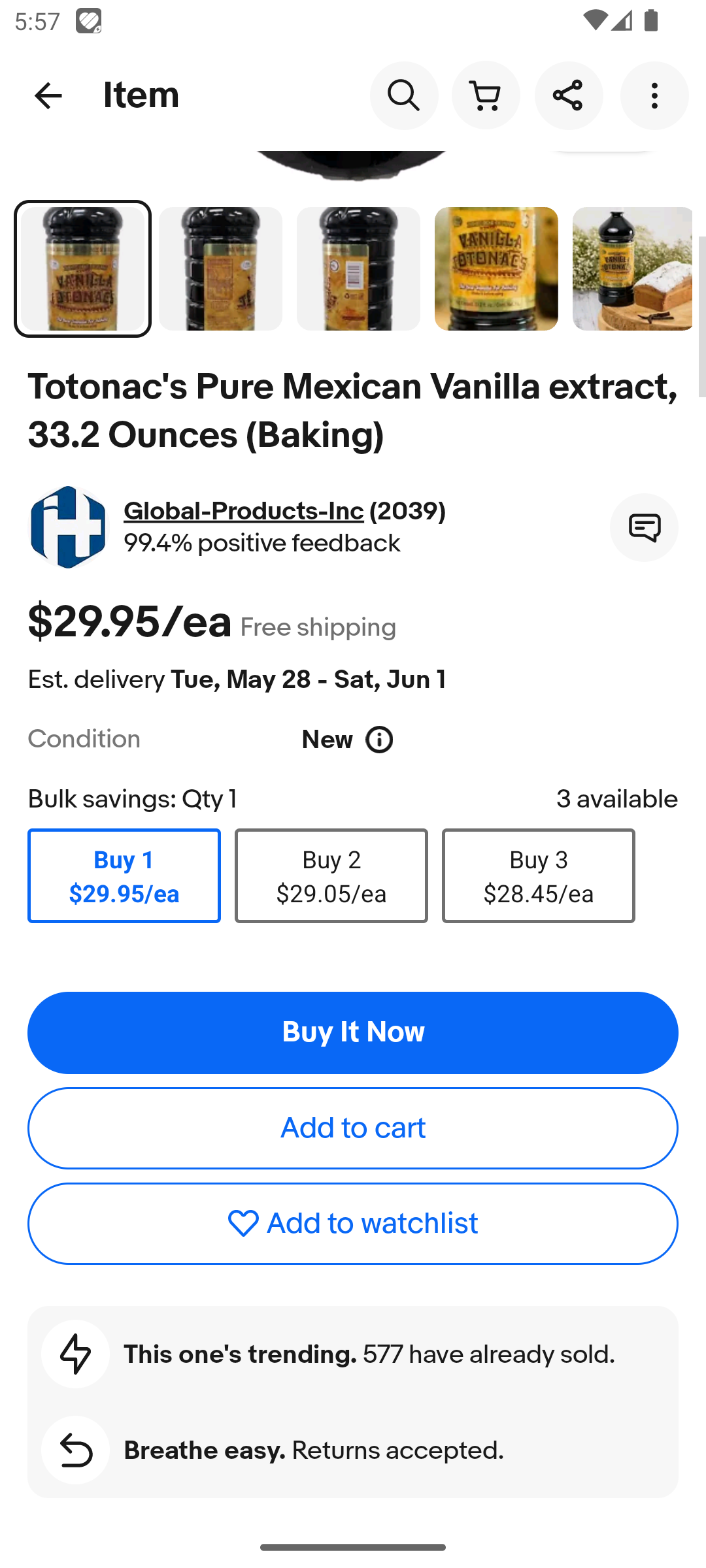
Task: Open the shopping cart icon
Action: [x=486, y=95]
